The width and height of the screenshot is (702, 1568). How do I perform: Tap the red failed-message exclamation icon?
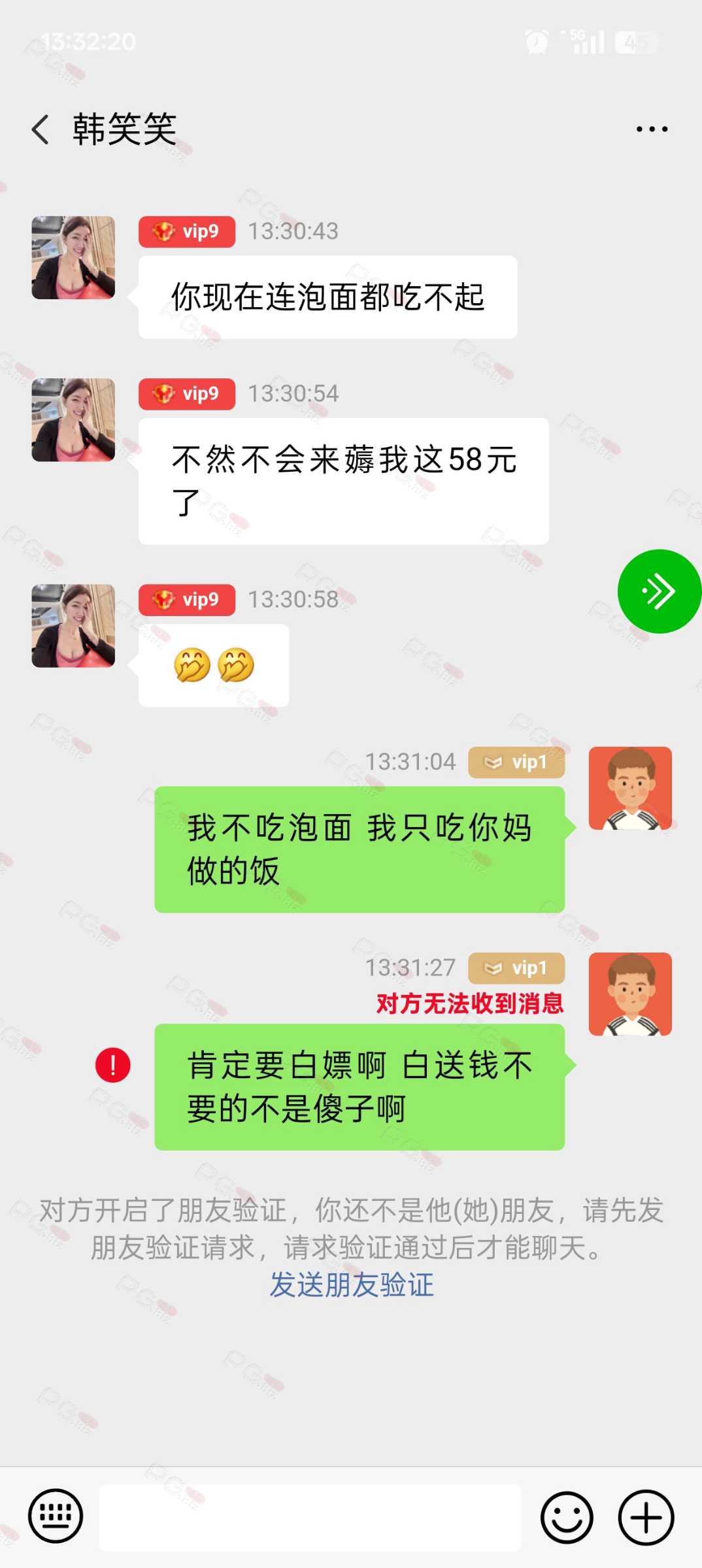(113, 1065)
